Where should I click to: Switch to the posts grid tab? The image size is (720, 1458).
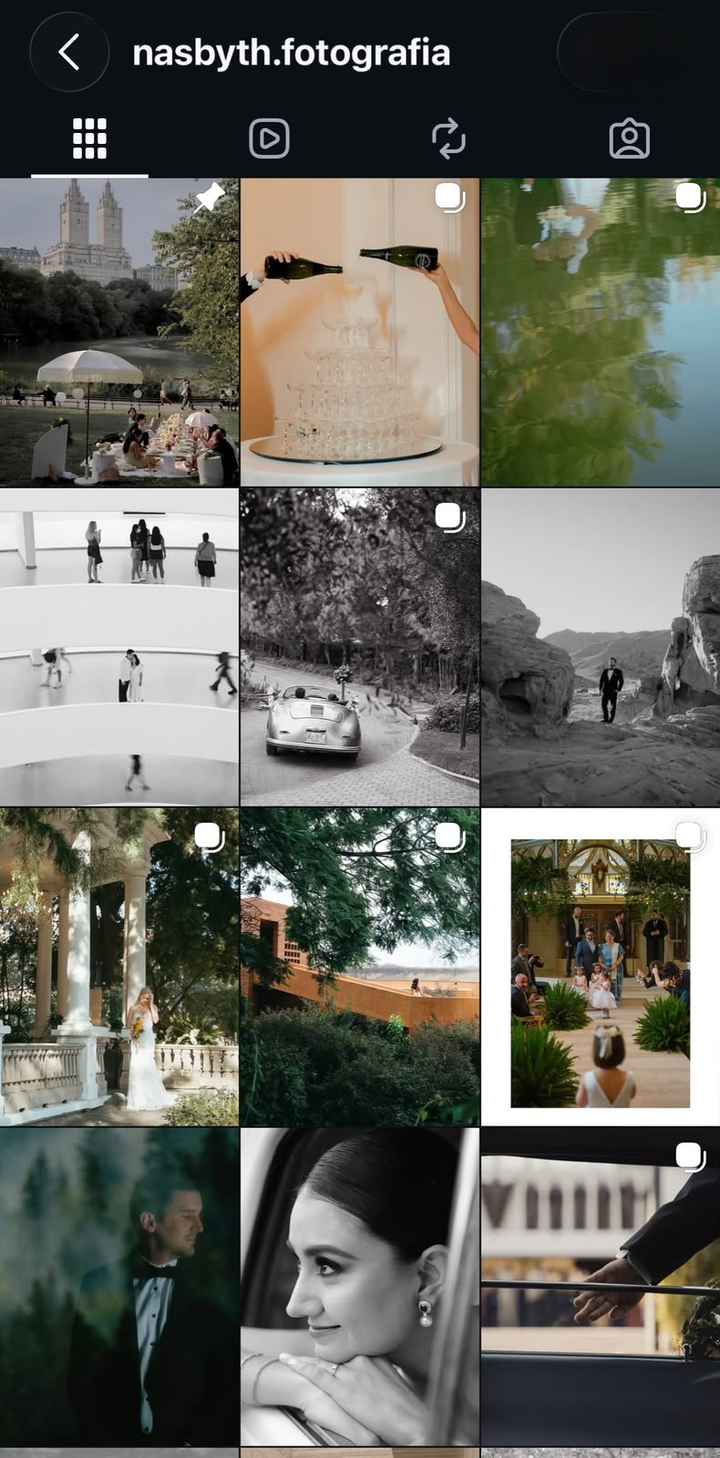(x=90, y=139)
